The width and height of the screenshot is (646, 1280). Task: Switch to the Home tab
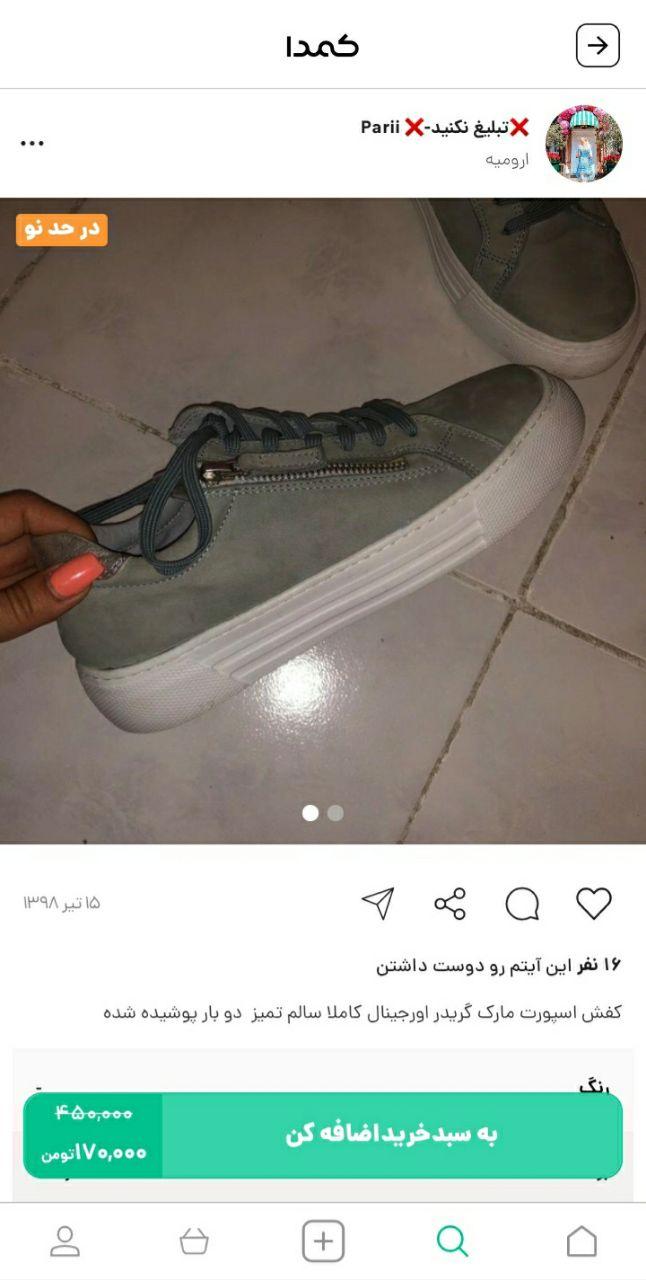(x=581, y=1241)
